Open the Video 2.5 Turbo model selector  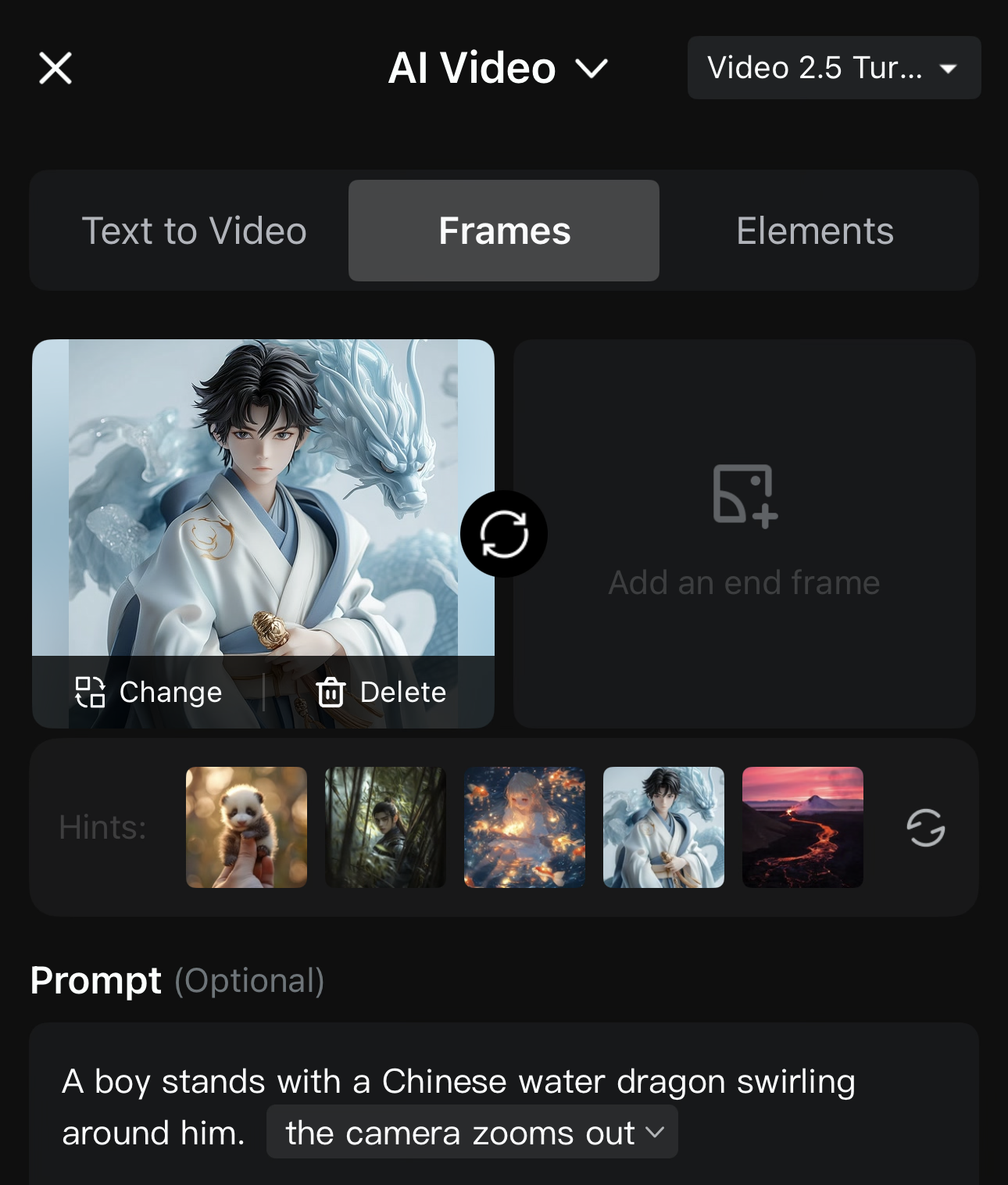point(834,68)
